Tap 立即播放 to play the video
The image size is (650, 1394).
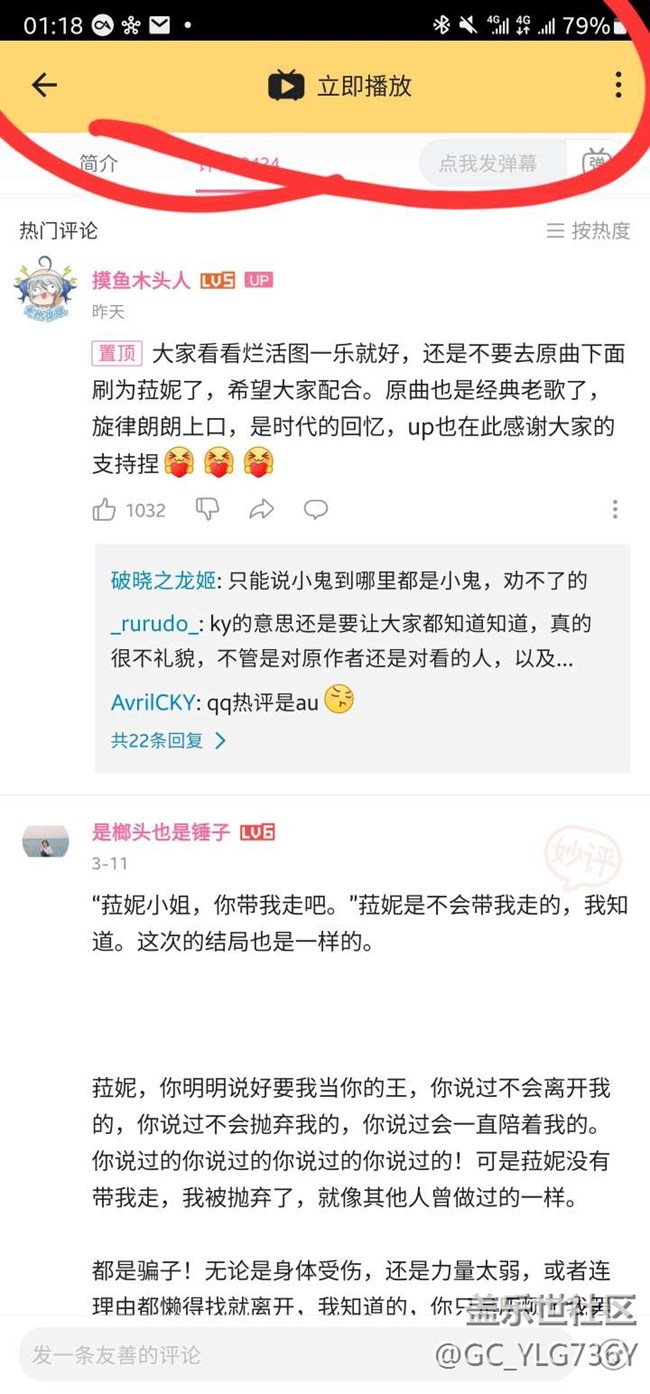[x=340, y=86]
